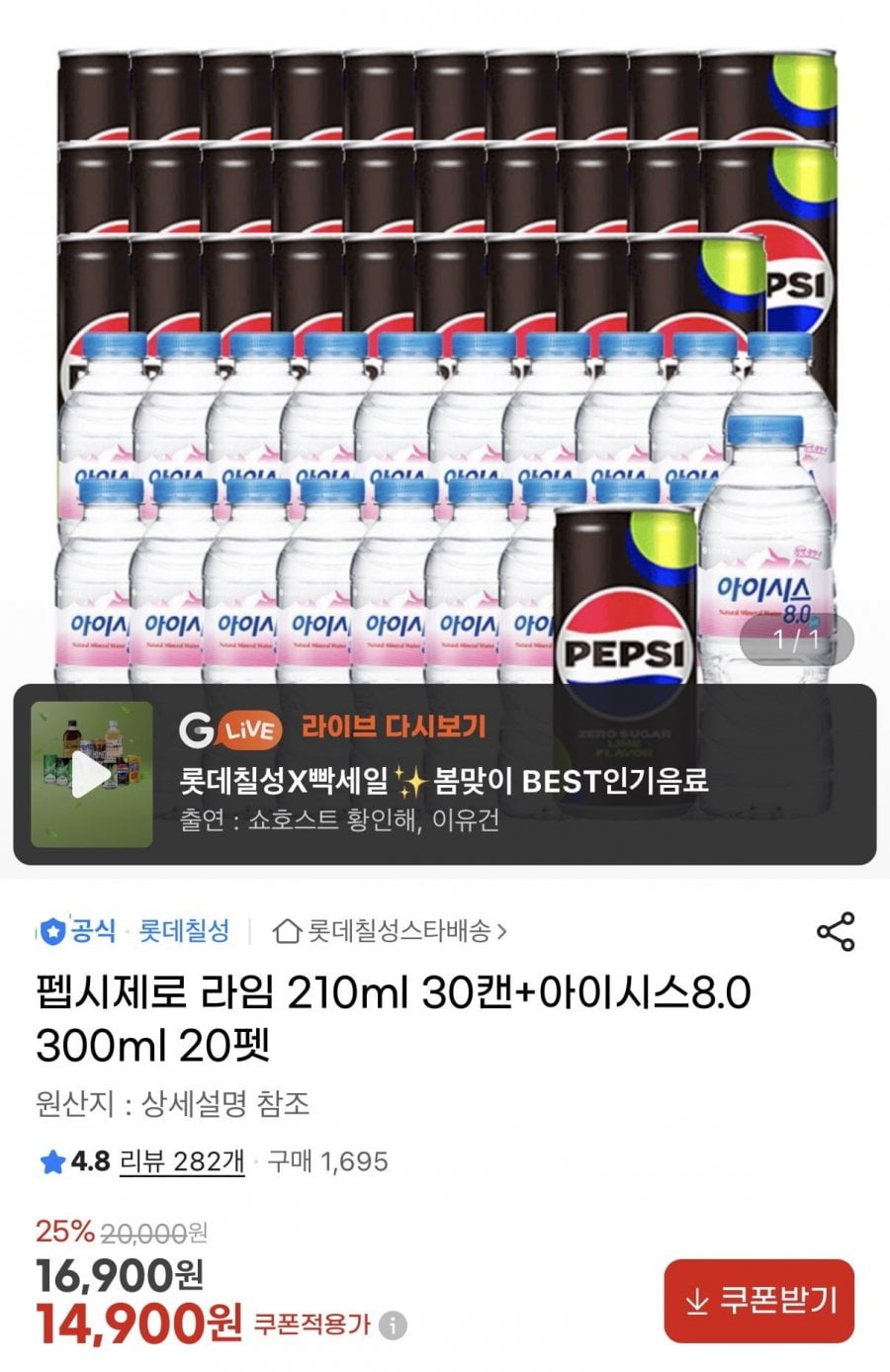
Task: Expand the 롯데칠성스타배송 store page via its chevron
Action: click(x=502, y=929)
